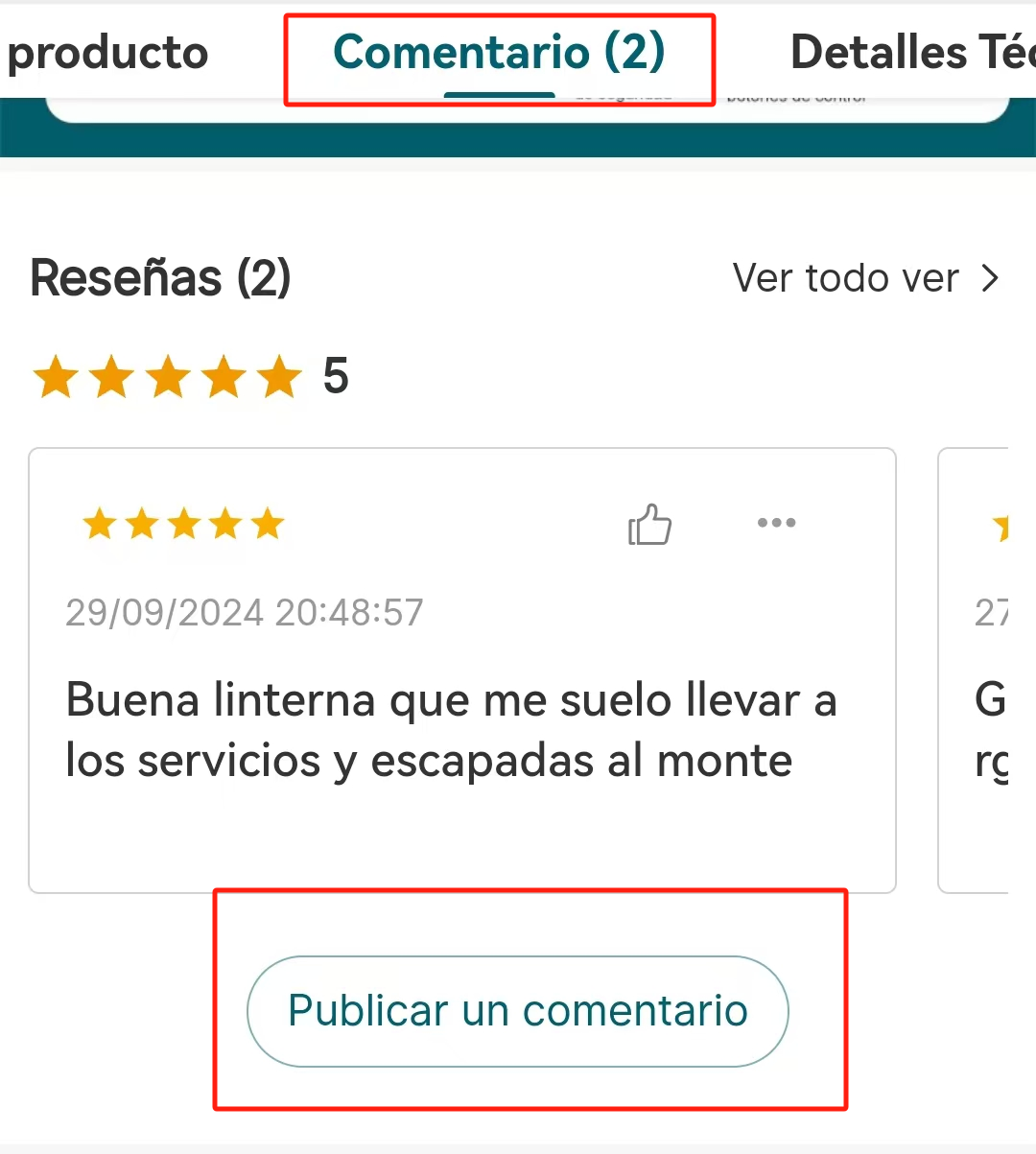Switch to the producto tab
The image size is (1036, 1154).
coord(106,53)
